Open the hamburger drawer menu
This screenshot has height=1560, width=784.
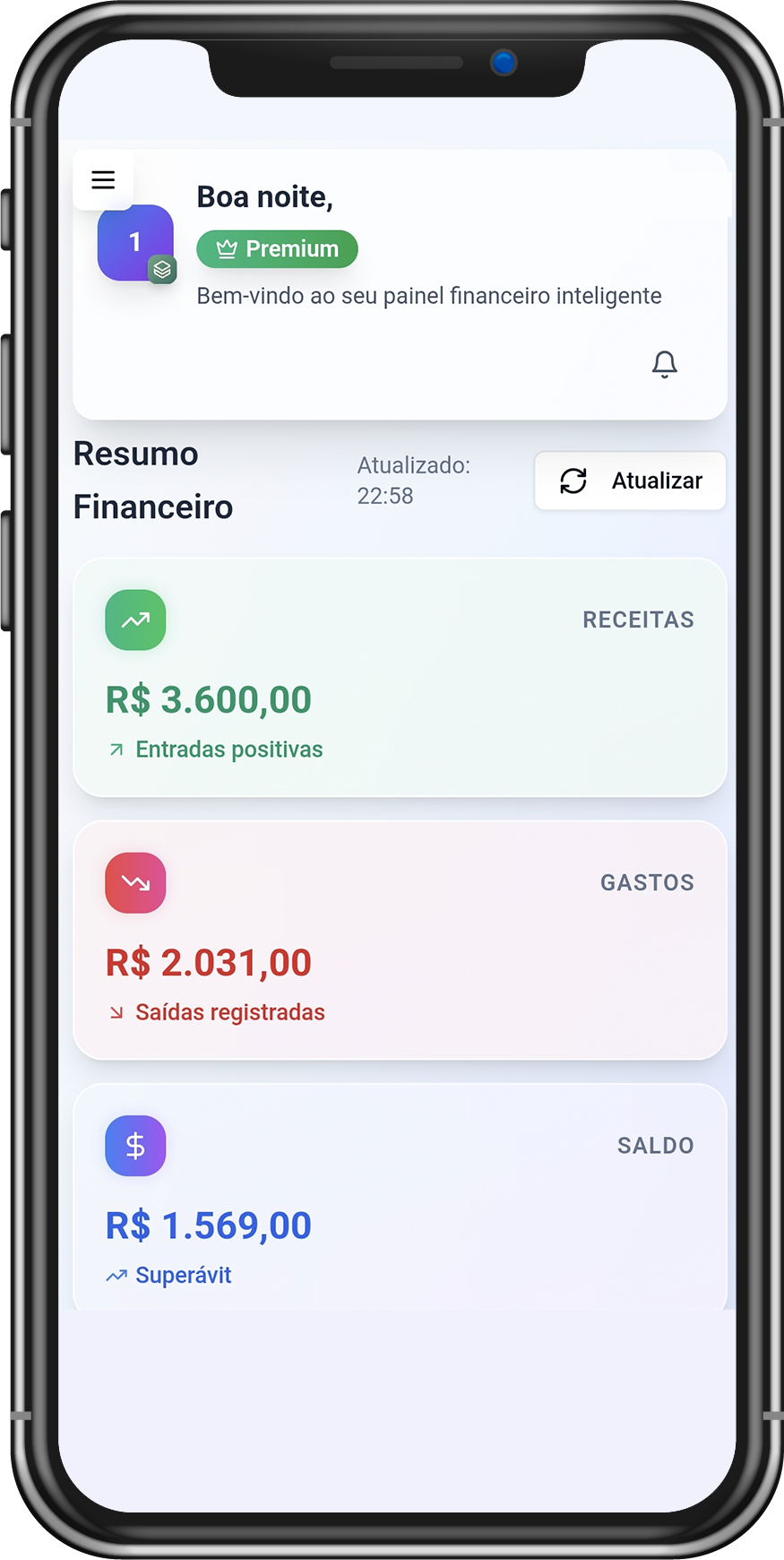tap(103, 180)
